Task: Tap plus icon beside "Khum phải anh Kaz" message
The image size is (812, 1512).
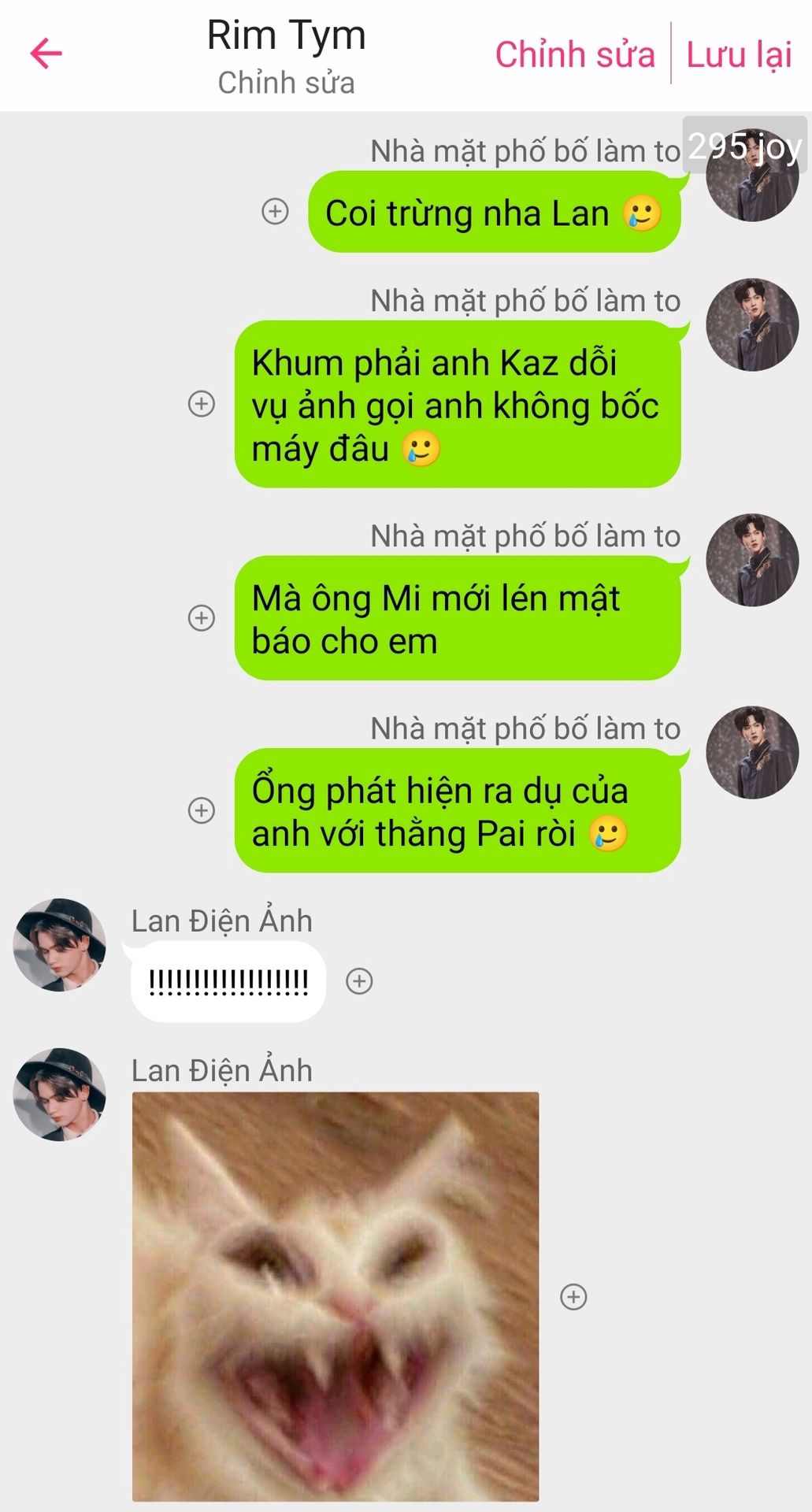Action: (202, 403)
